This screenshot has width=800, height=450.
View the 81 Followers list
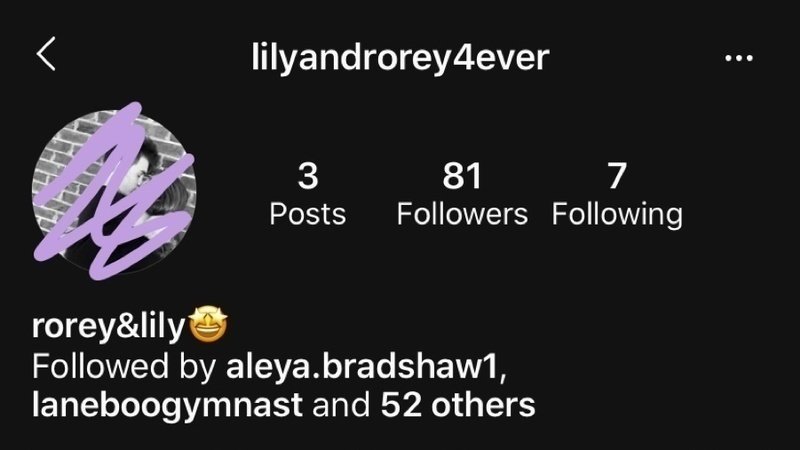point(462,195)
